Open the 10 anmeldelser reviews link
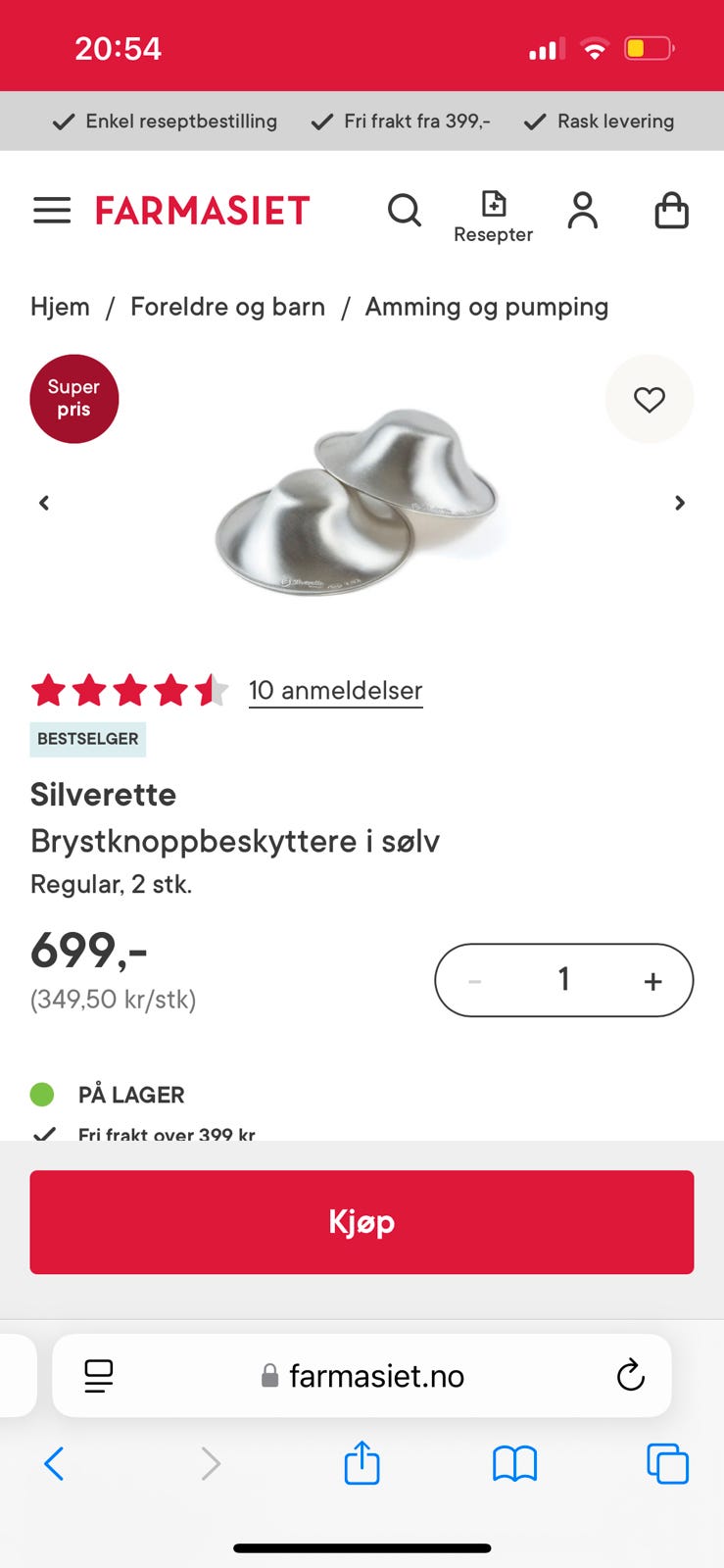724x1568 pixels. [x=335, y=690]
